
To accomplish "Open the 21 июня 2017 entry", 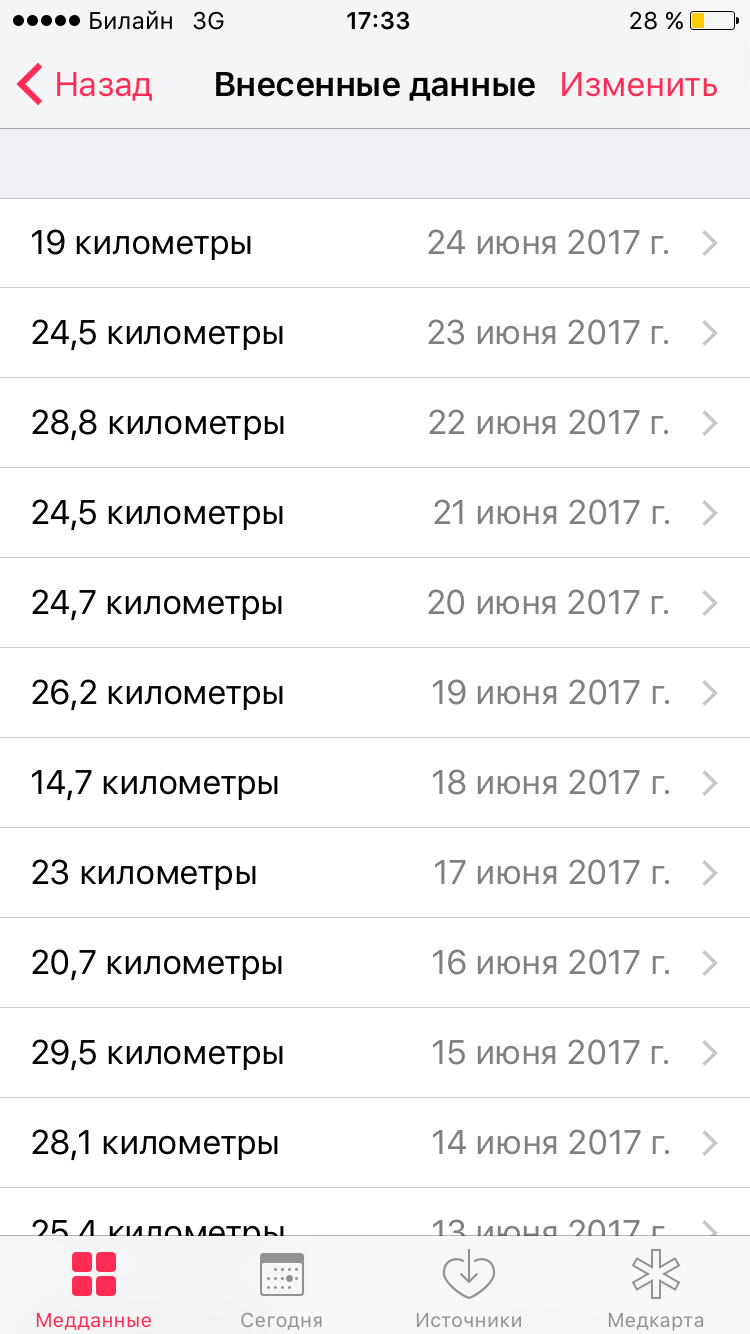I will (375, 513).
